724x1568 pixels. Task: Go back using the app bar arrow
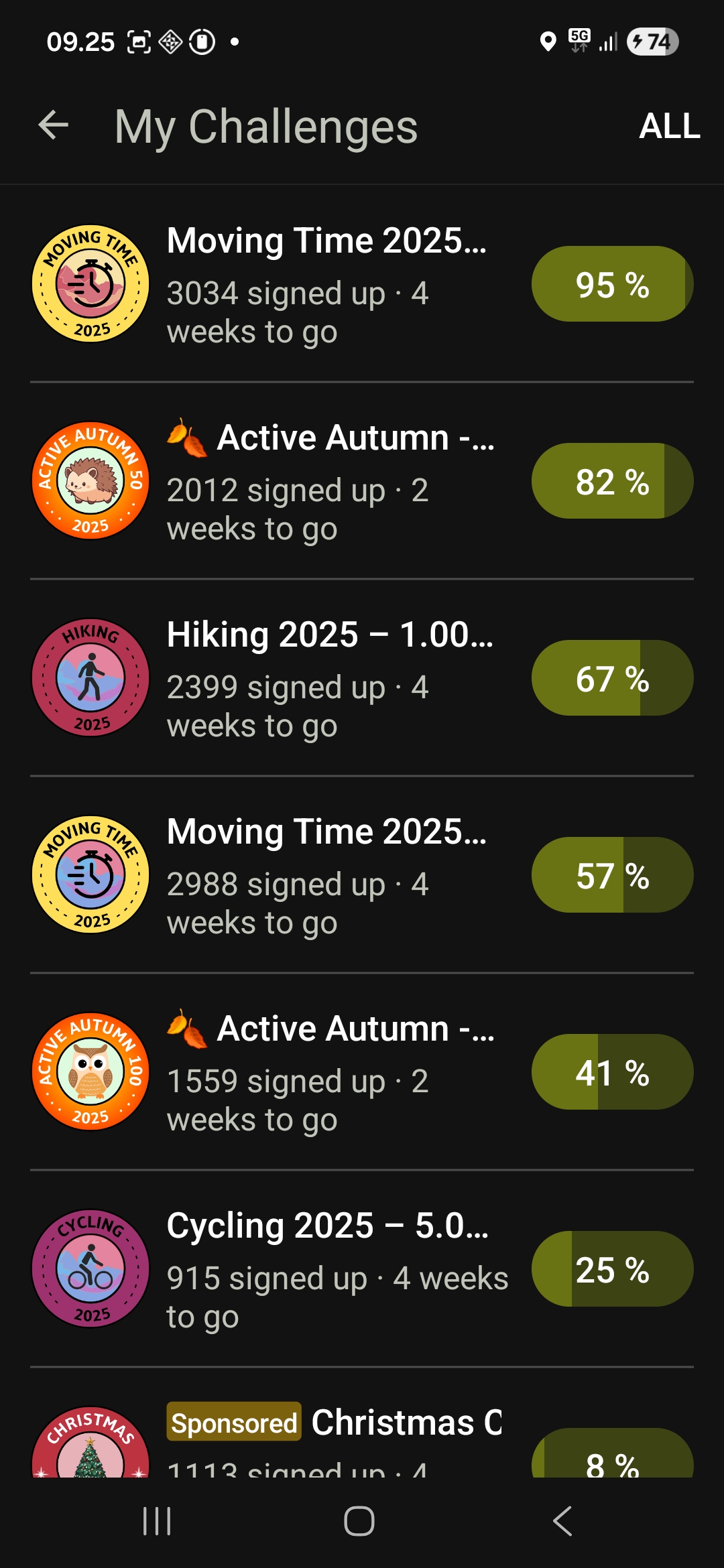54,125
